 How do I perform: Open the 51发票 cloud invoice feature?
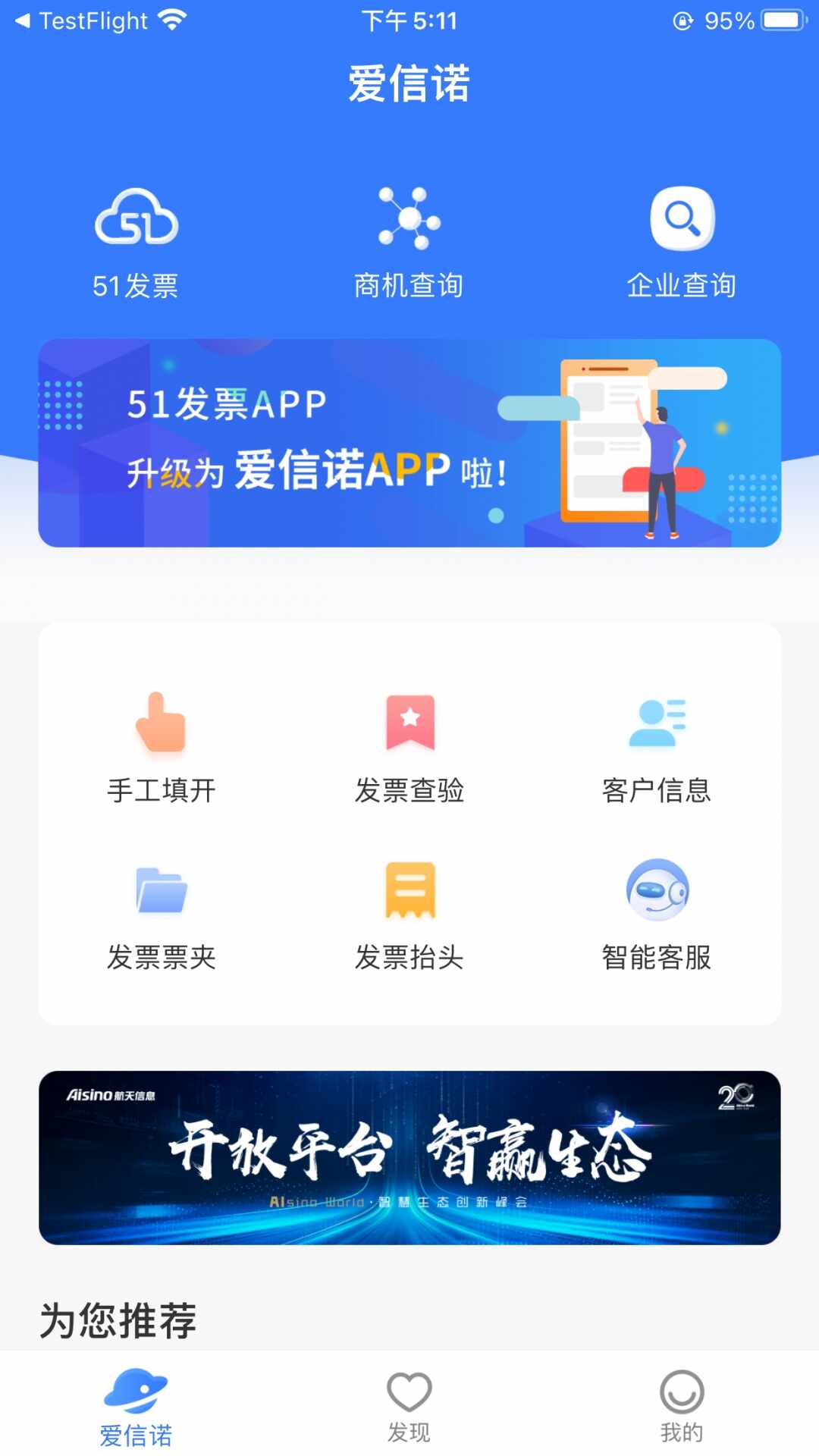pyautogui.click(x=136, y=235)
